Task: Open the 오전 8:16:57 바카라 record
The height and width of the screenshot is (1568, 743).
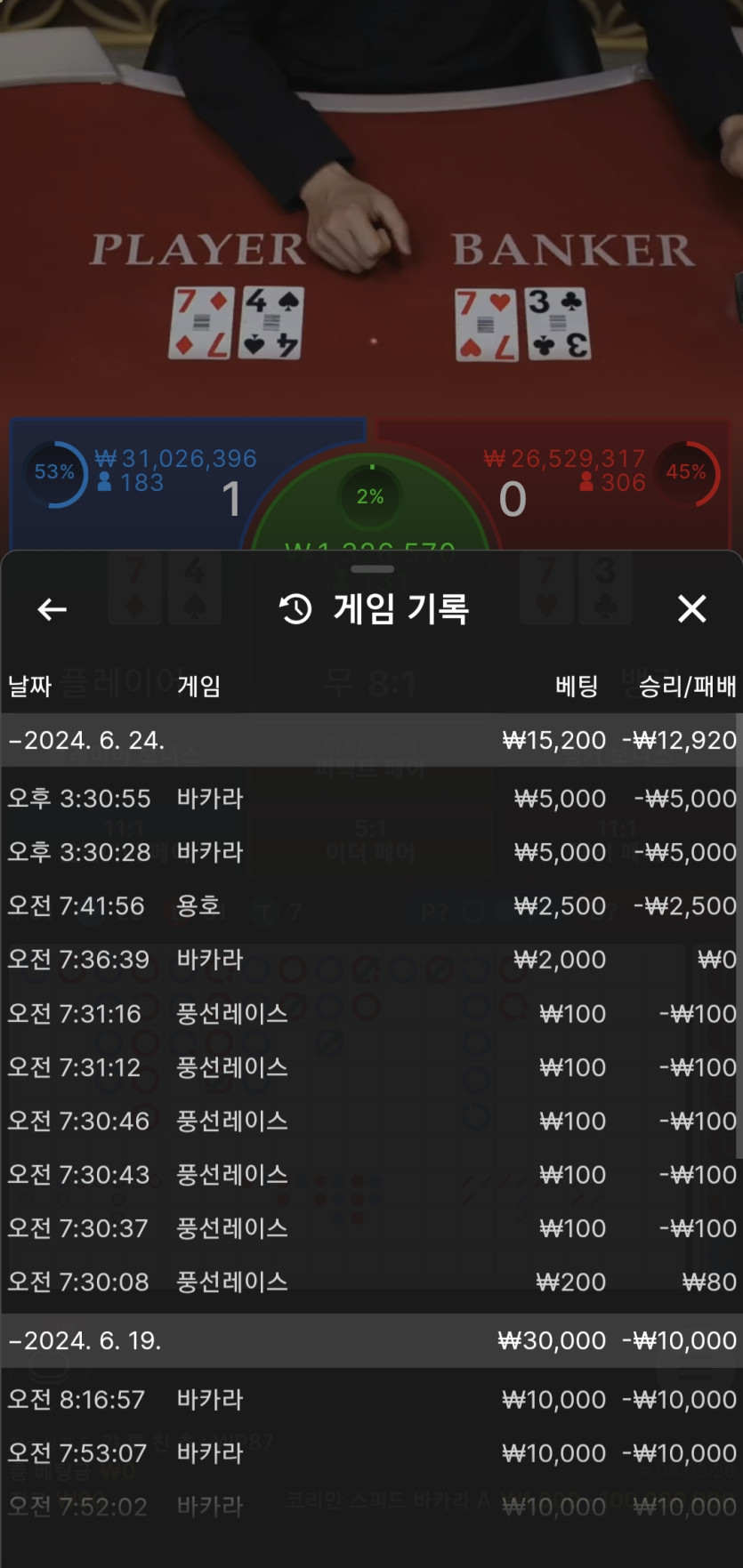Action: tap(370, 1399)
